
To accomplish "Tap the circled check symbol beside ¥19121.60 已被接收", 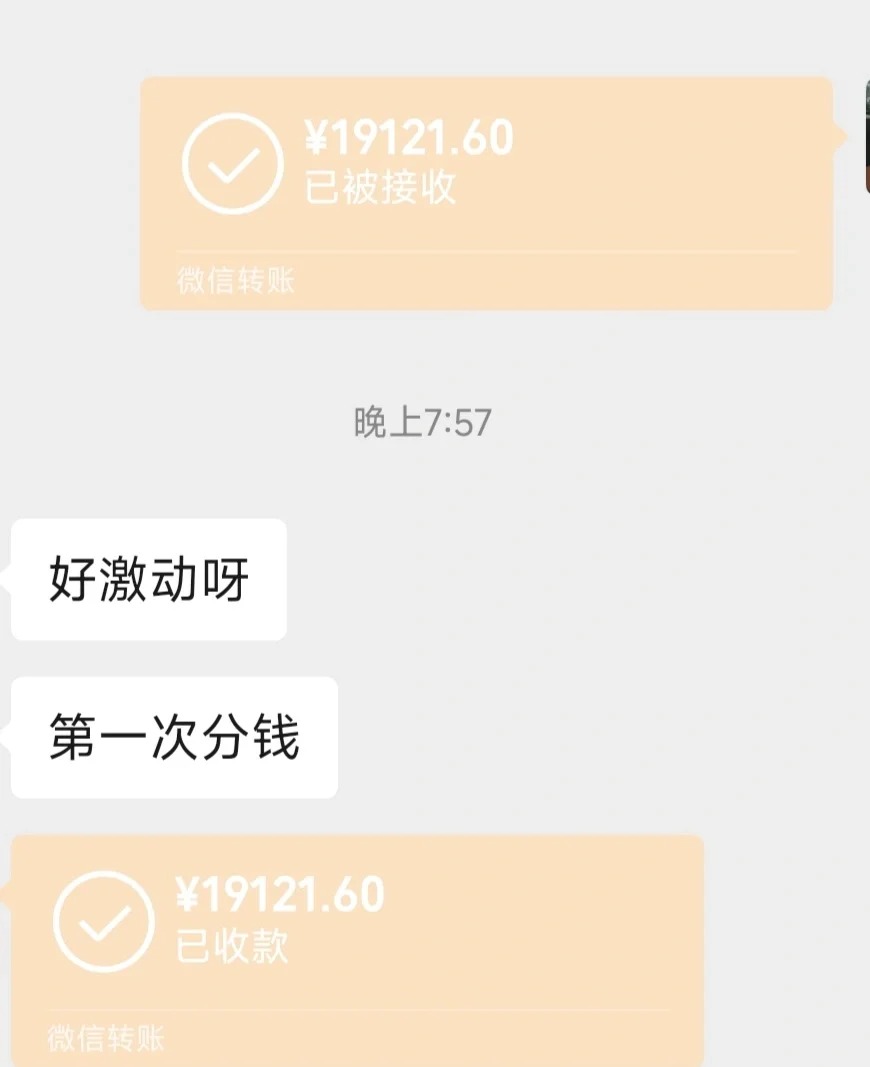I will point(232,162).
